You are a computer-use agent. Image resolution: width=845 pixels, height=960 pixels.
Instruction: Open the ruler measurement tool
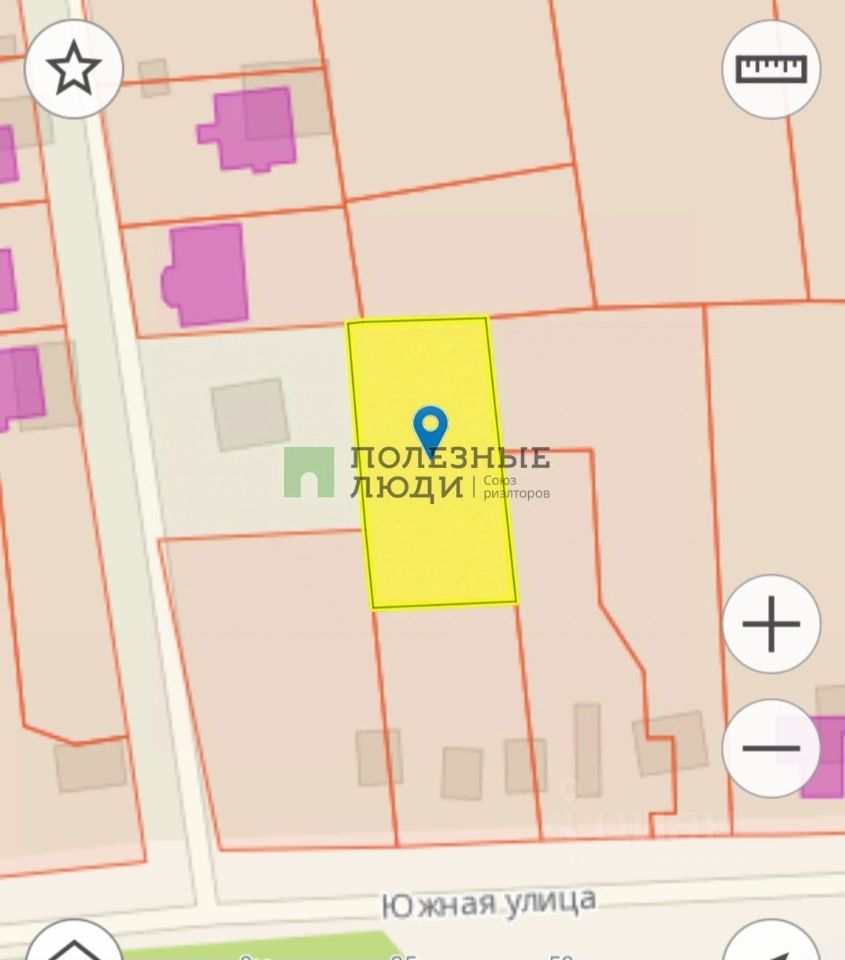click(771, 69)
